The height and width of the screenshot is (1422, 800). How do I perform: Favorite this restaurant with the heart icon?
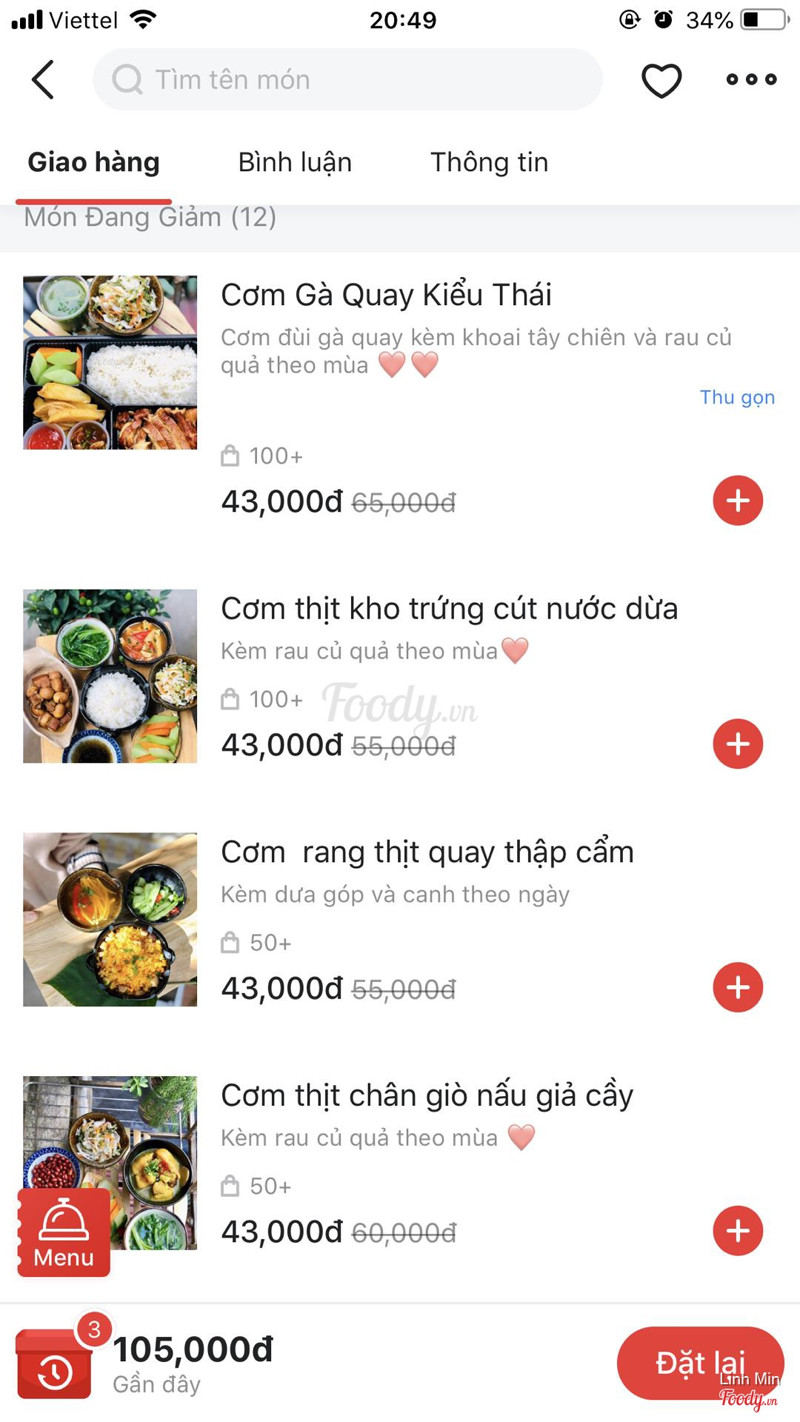click(661, 81)
